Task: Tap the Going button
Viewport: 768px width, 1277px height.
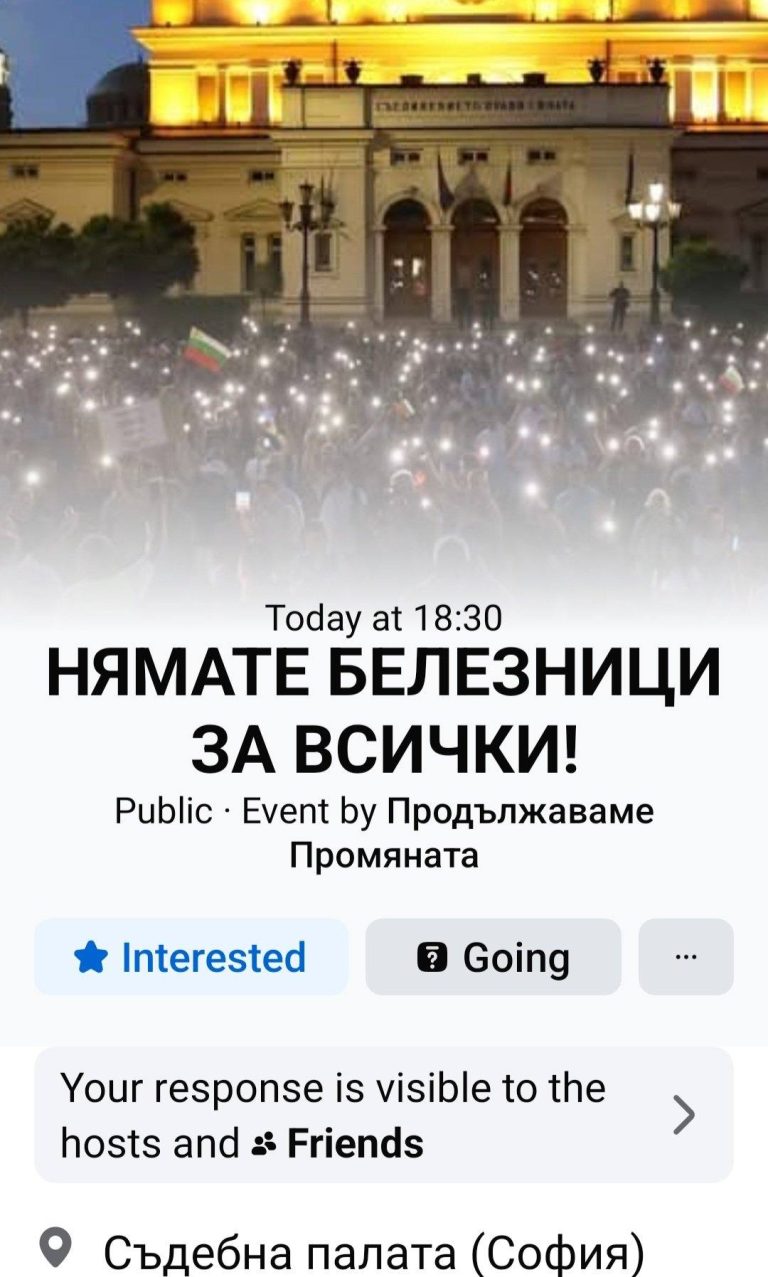Action: pos(493,957)
